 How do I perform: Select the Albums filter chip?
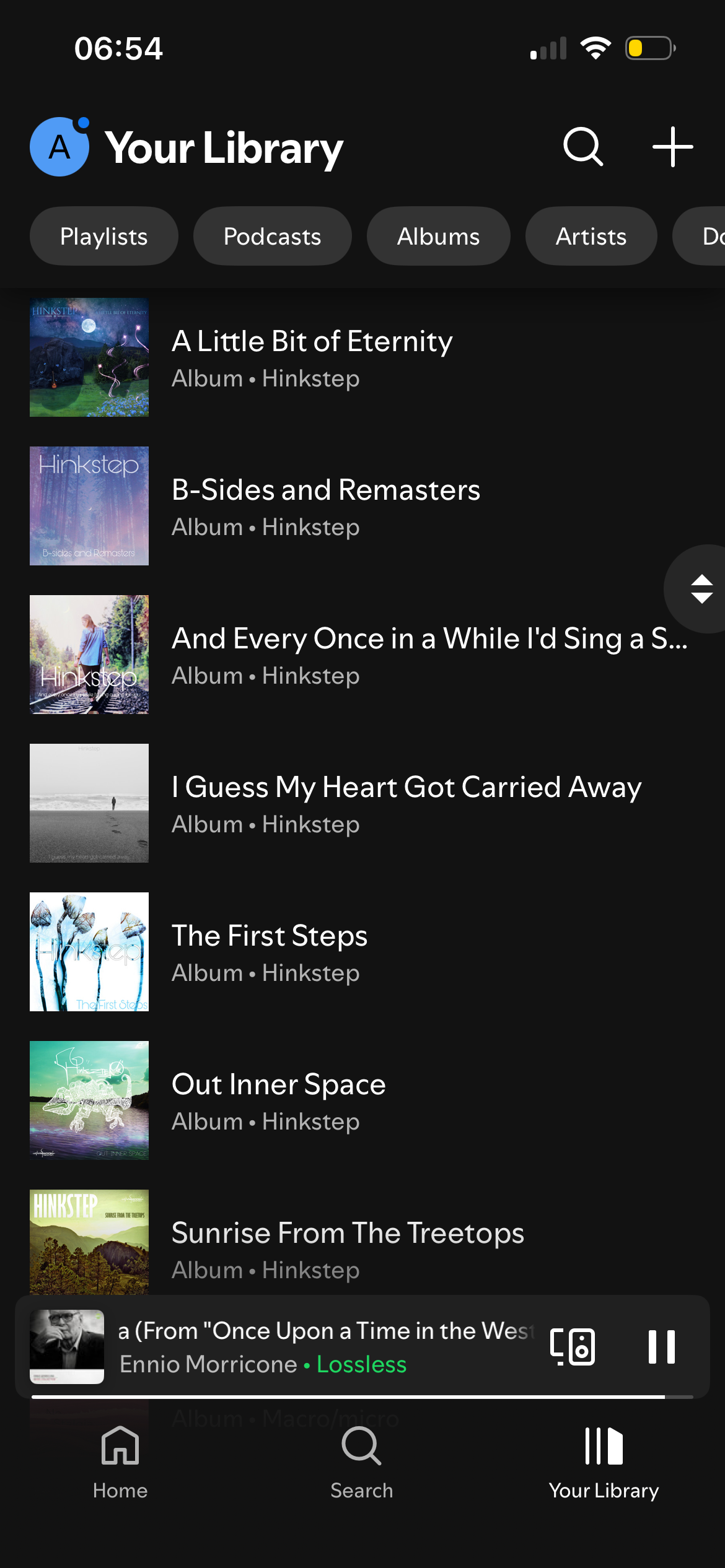438,237
